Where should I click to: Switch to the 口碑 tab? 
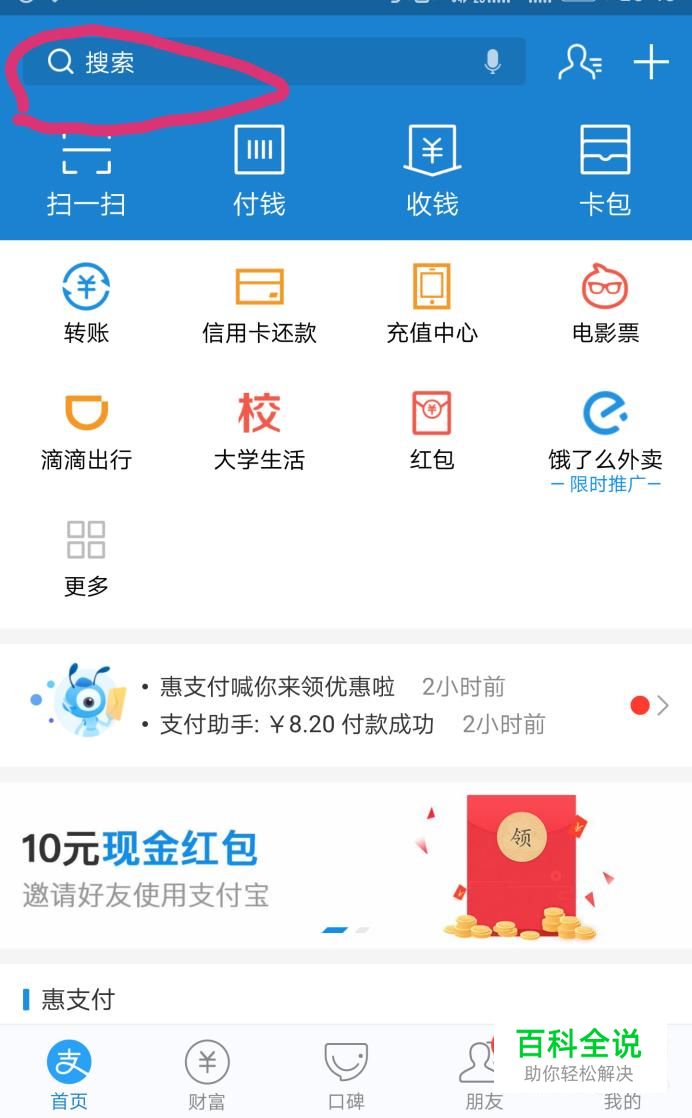346,1075
